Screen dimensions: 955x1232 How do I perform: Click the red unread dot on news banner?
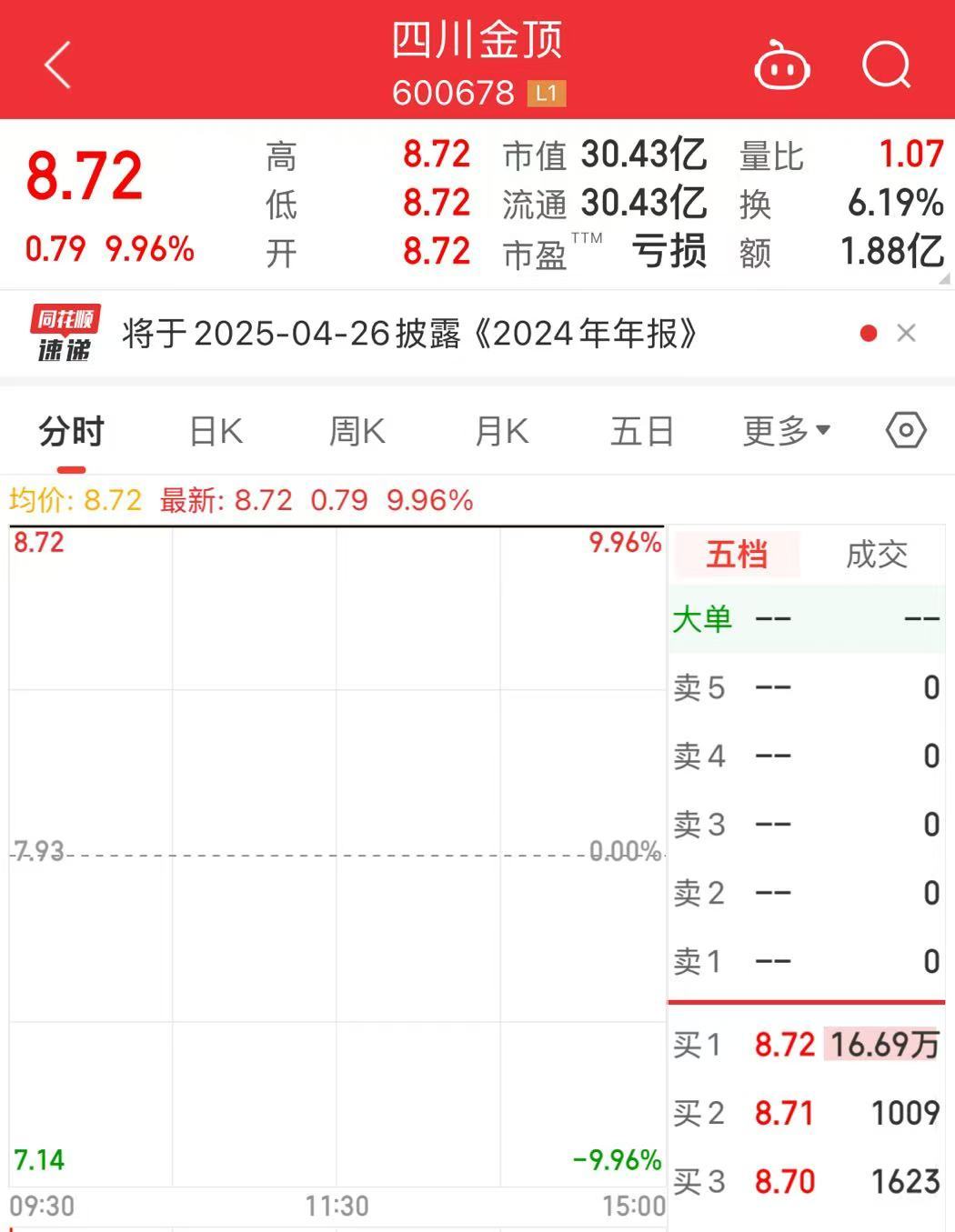(869, 333)
